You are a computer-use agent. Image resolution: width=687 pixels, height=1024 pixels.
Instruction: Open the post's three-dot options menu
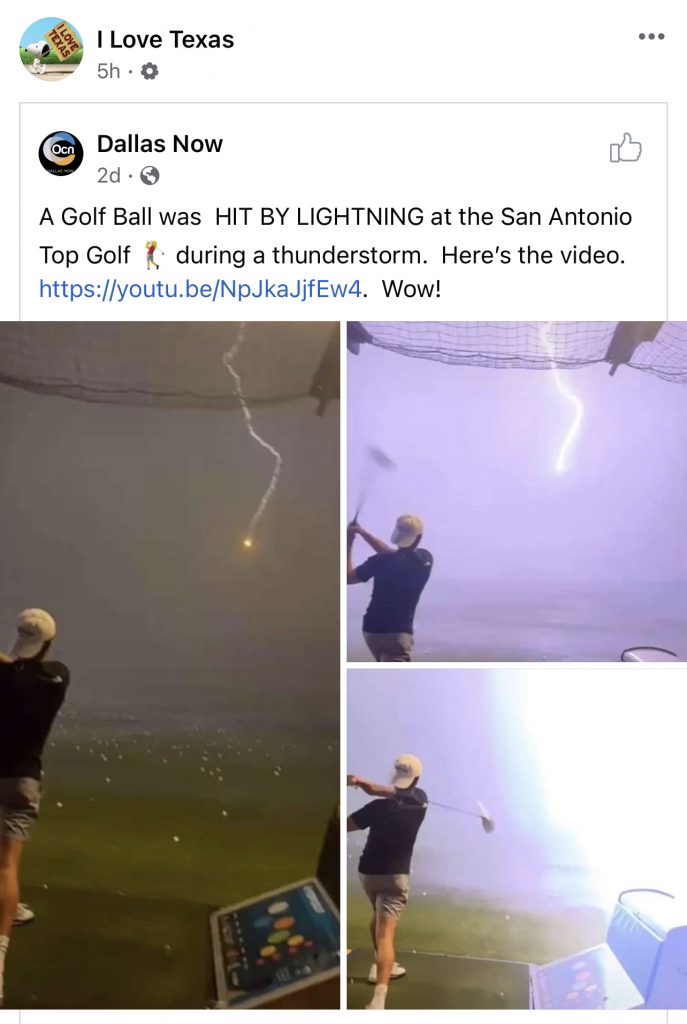650,38
